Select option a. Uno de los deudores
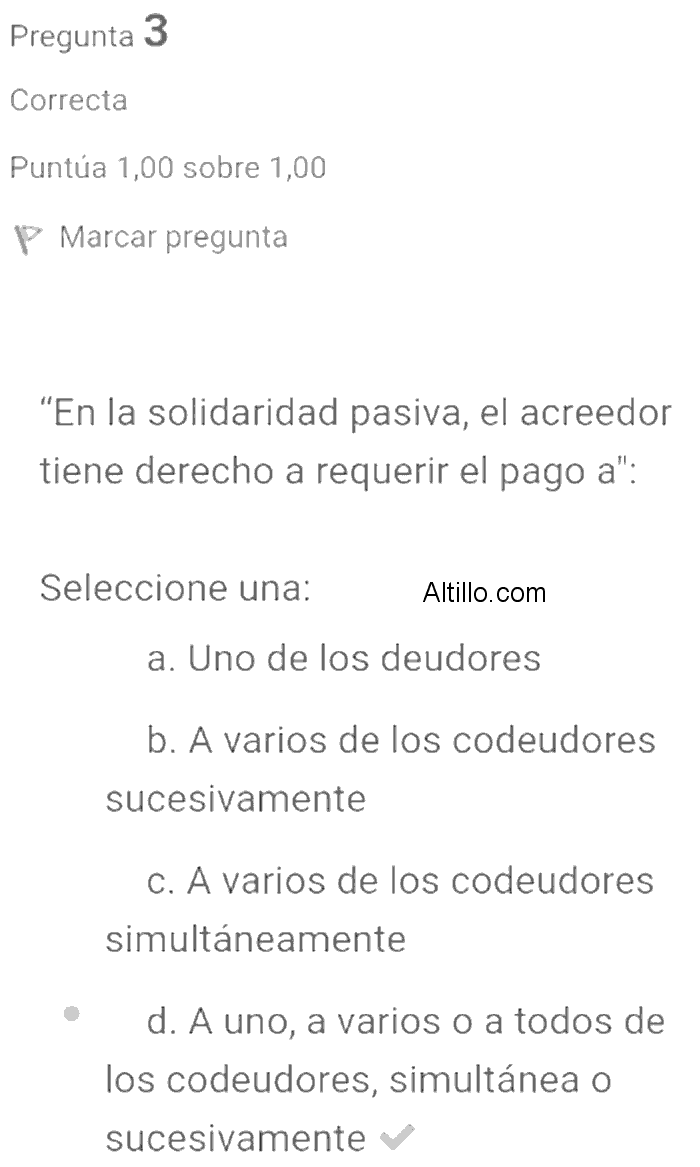 click(x=344, y=658)
